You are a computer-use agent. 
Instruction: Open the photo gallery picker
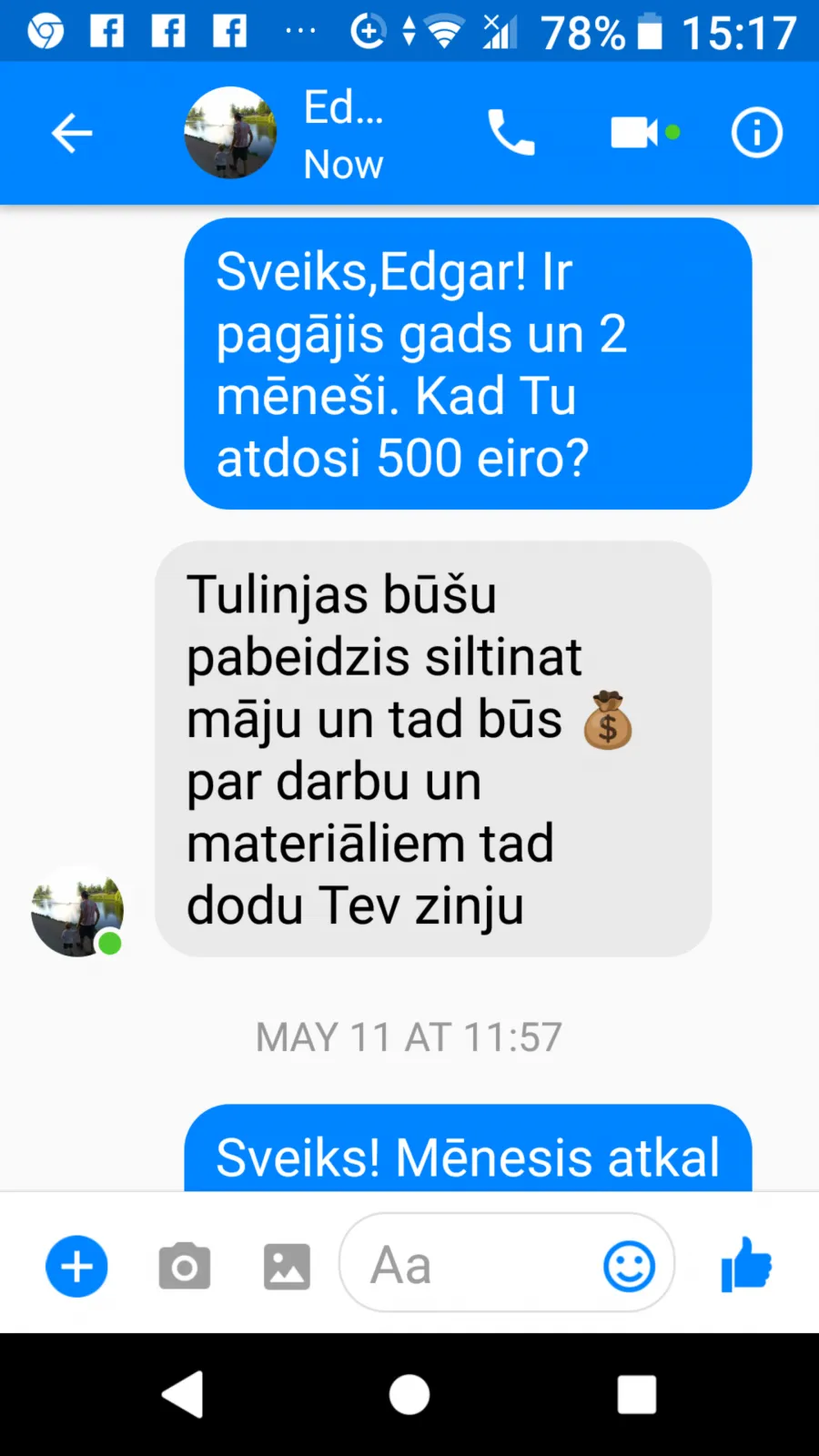[x=287, y=1266]
